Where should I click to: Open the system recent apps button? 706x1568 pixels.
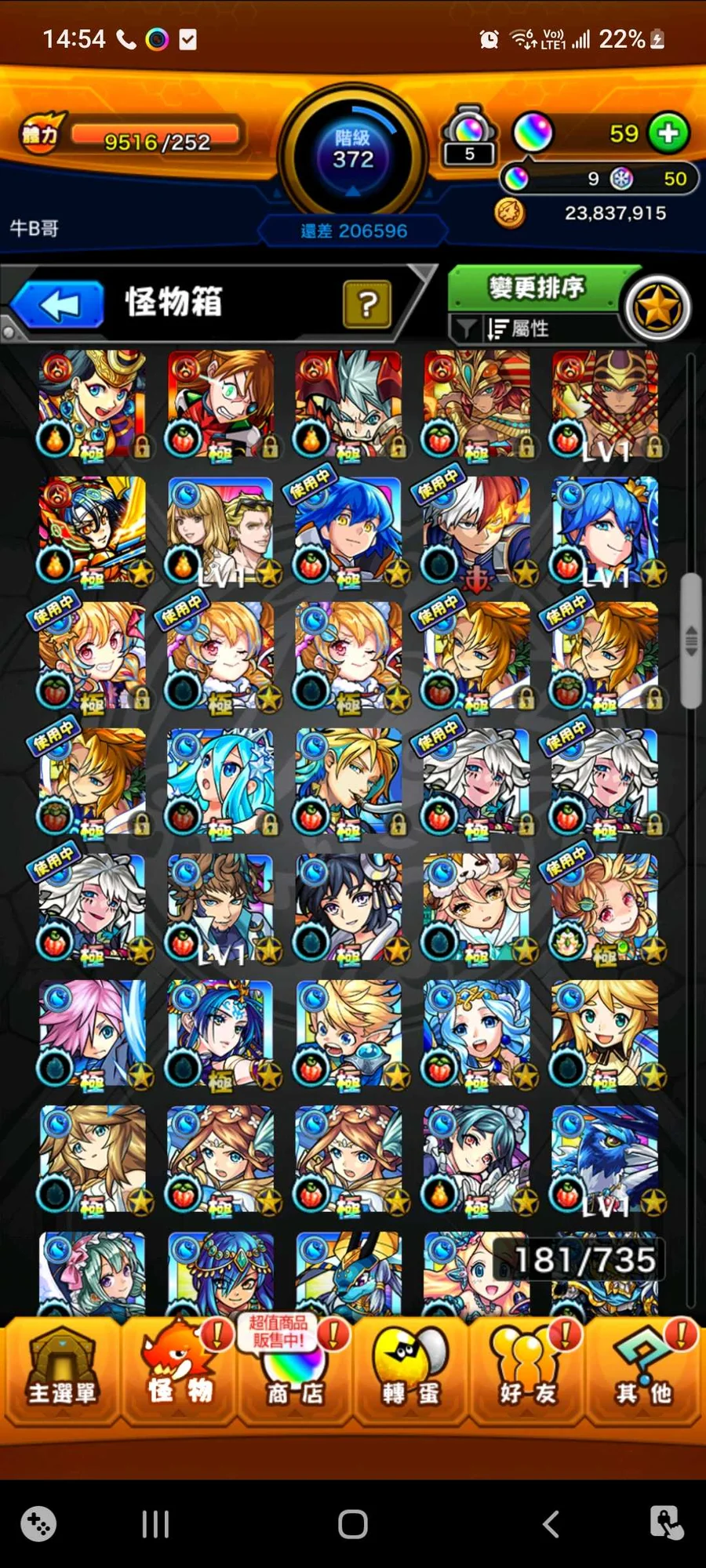(155, 1524)
